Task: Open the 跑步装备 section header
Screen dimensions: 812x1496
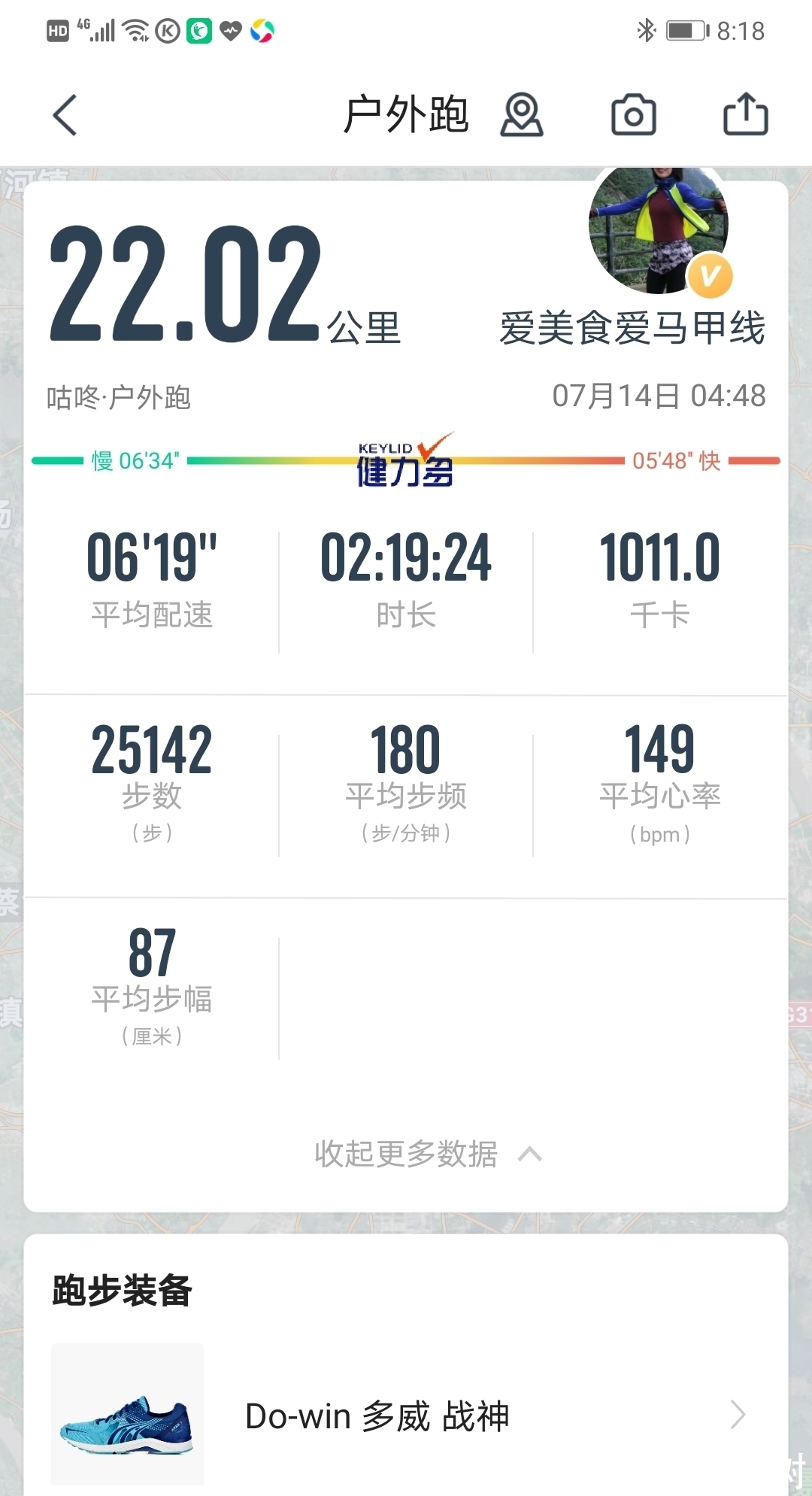Action: pos(121,1289)
